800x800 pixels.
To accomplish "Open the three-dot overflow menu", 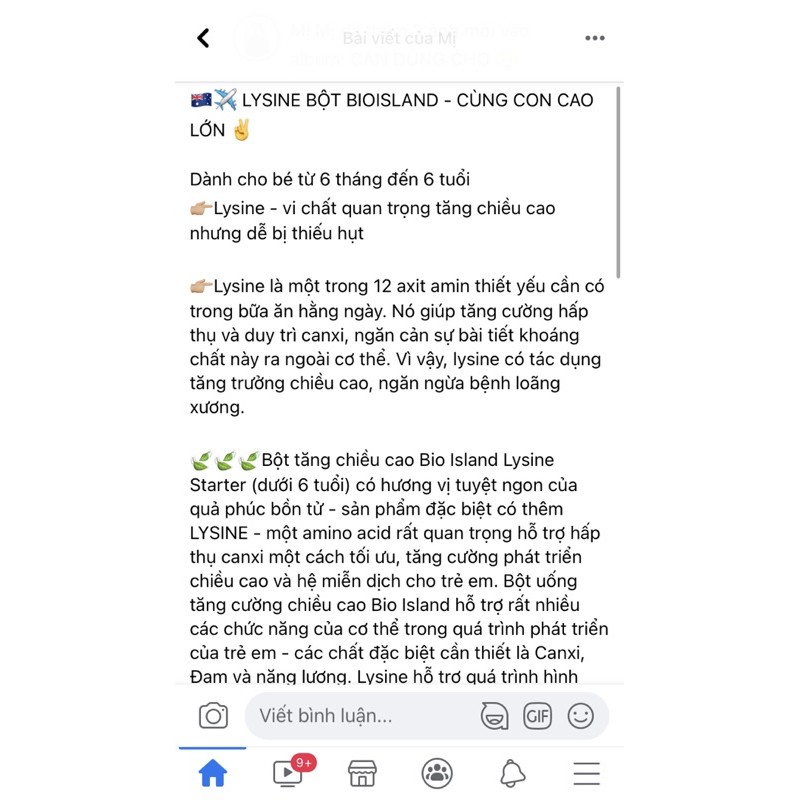I will coord(595,38).
